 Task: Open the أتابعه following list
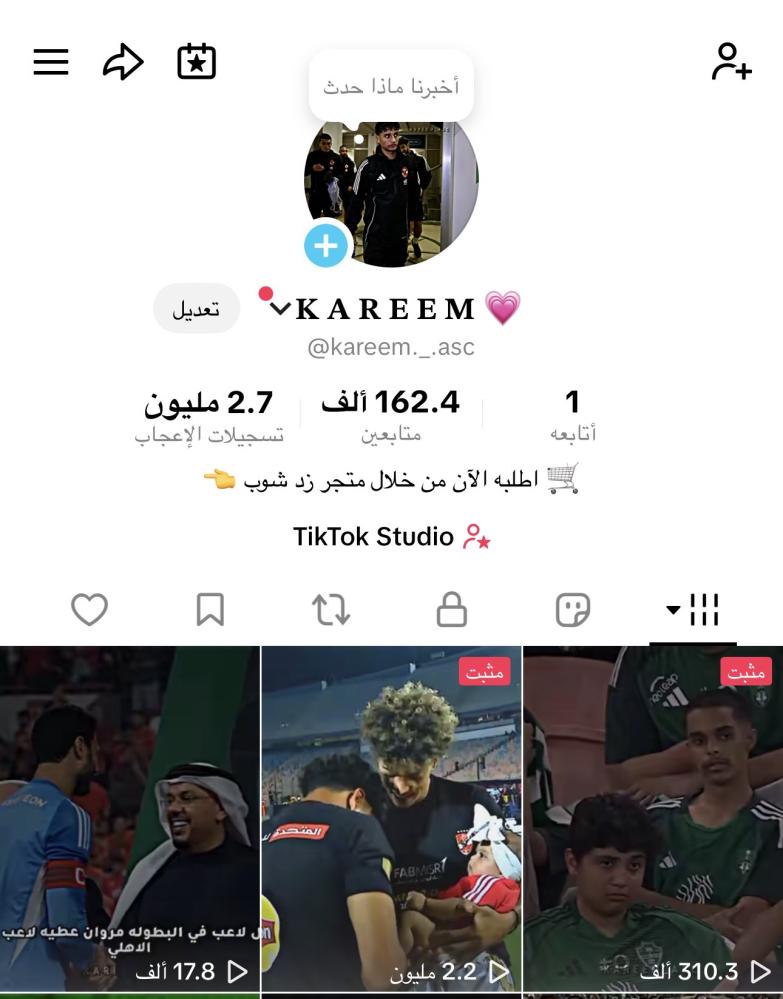pos(572,414)
